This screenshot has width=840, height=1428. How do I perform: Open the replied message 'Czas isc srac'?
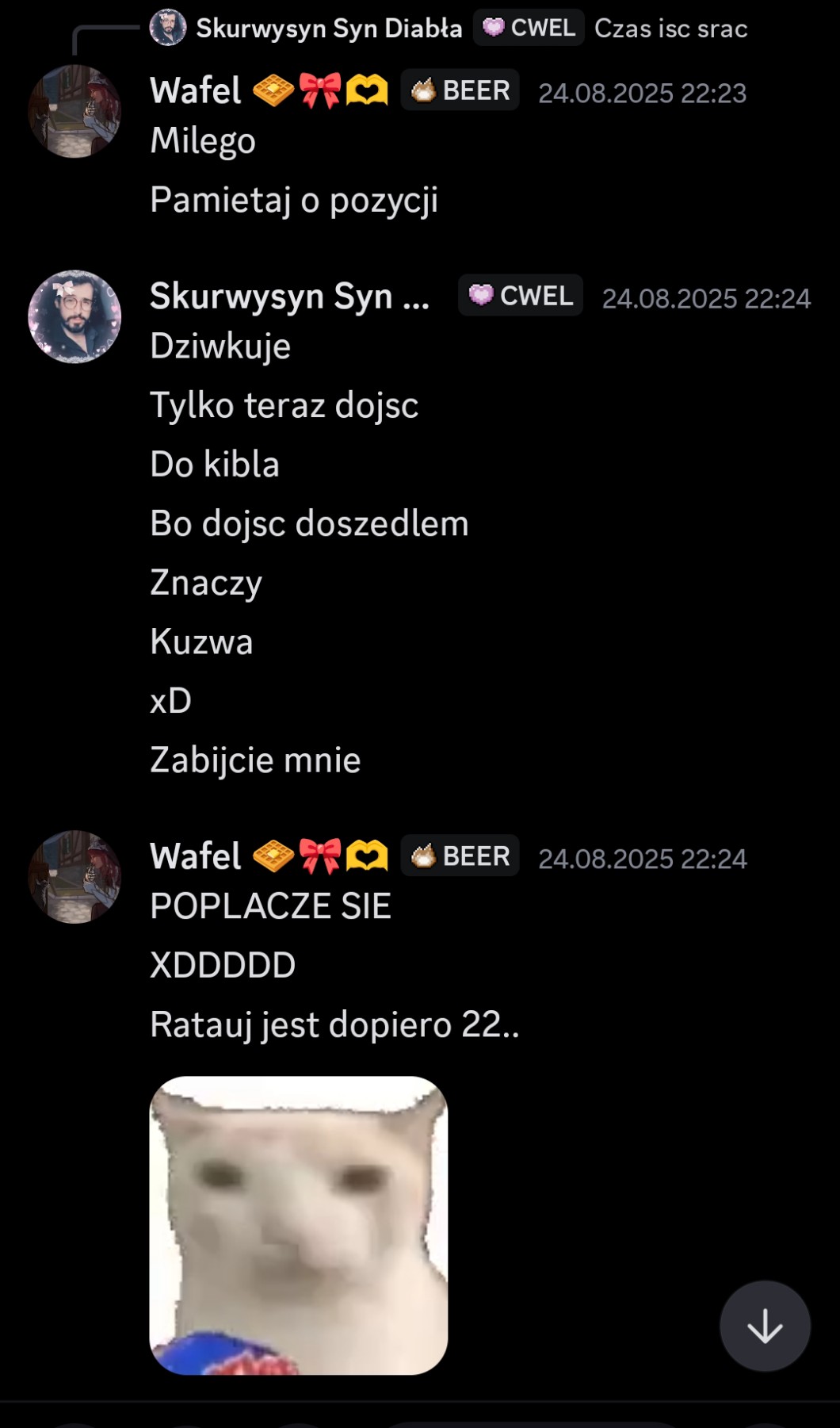click(x=670, y=29)
